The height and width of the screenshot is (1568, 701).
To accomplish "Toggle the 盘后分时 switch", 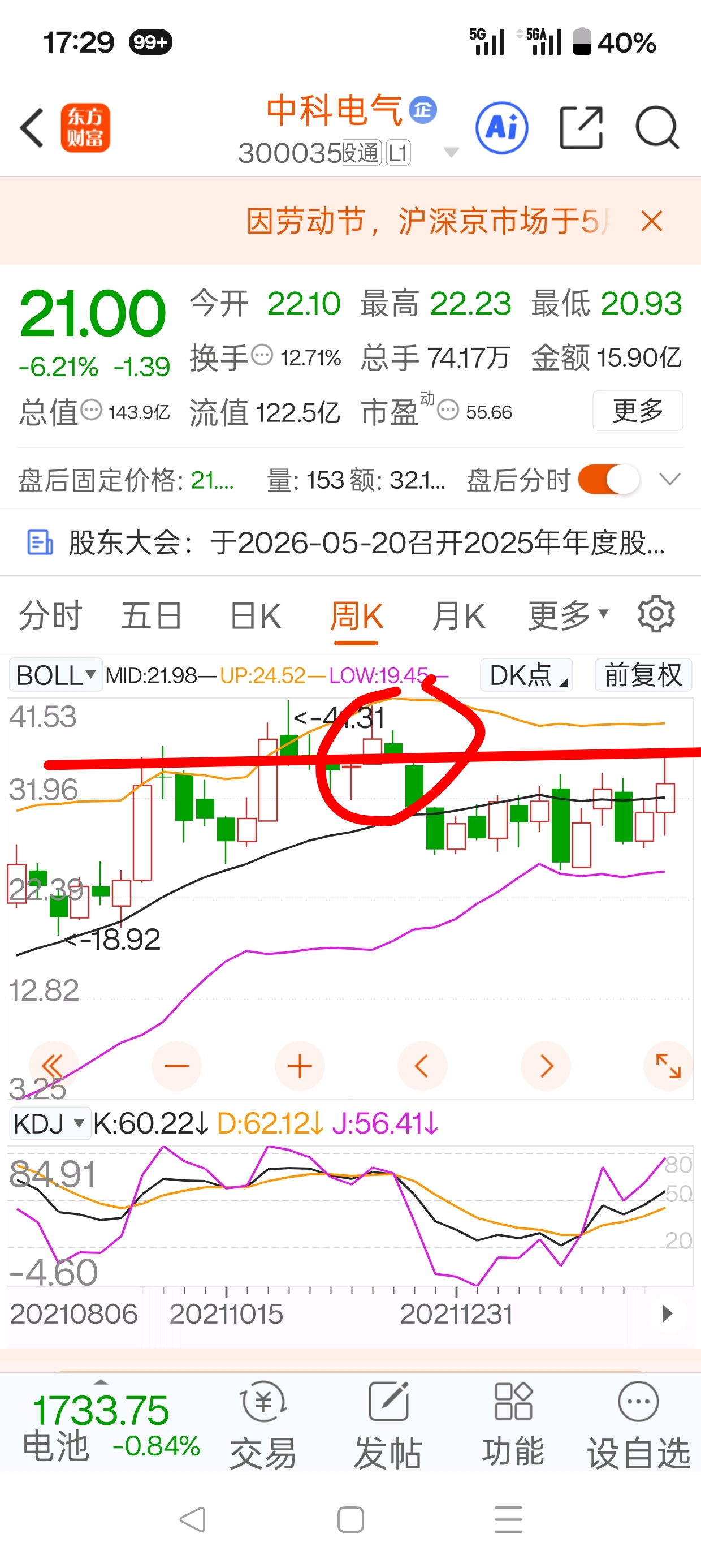I will (608, 480).
